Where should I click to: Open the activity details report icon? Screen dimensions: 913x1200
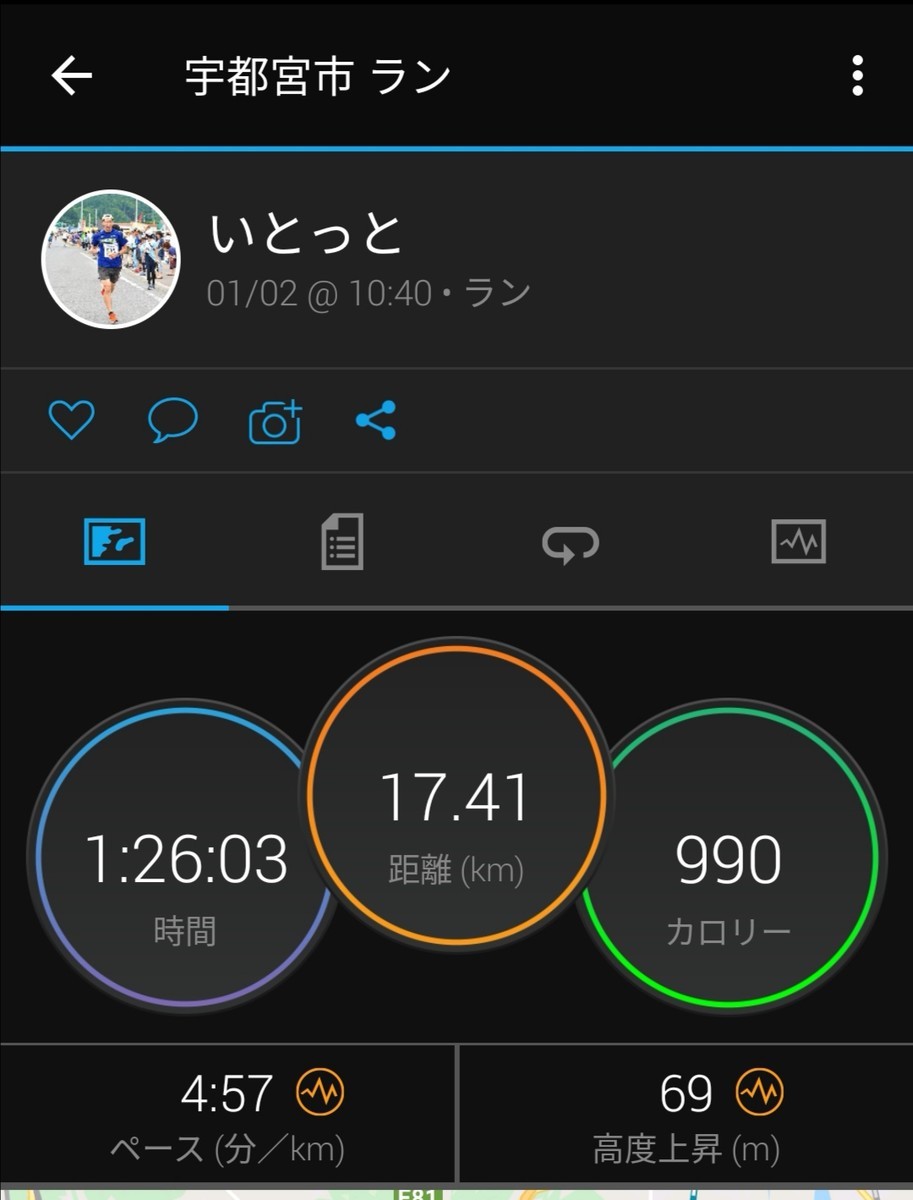click(341, 540)
